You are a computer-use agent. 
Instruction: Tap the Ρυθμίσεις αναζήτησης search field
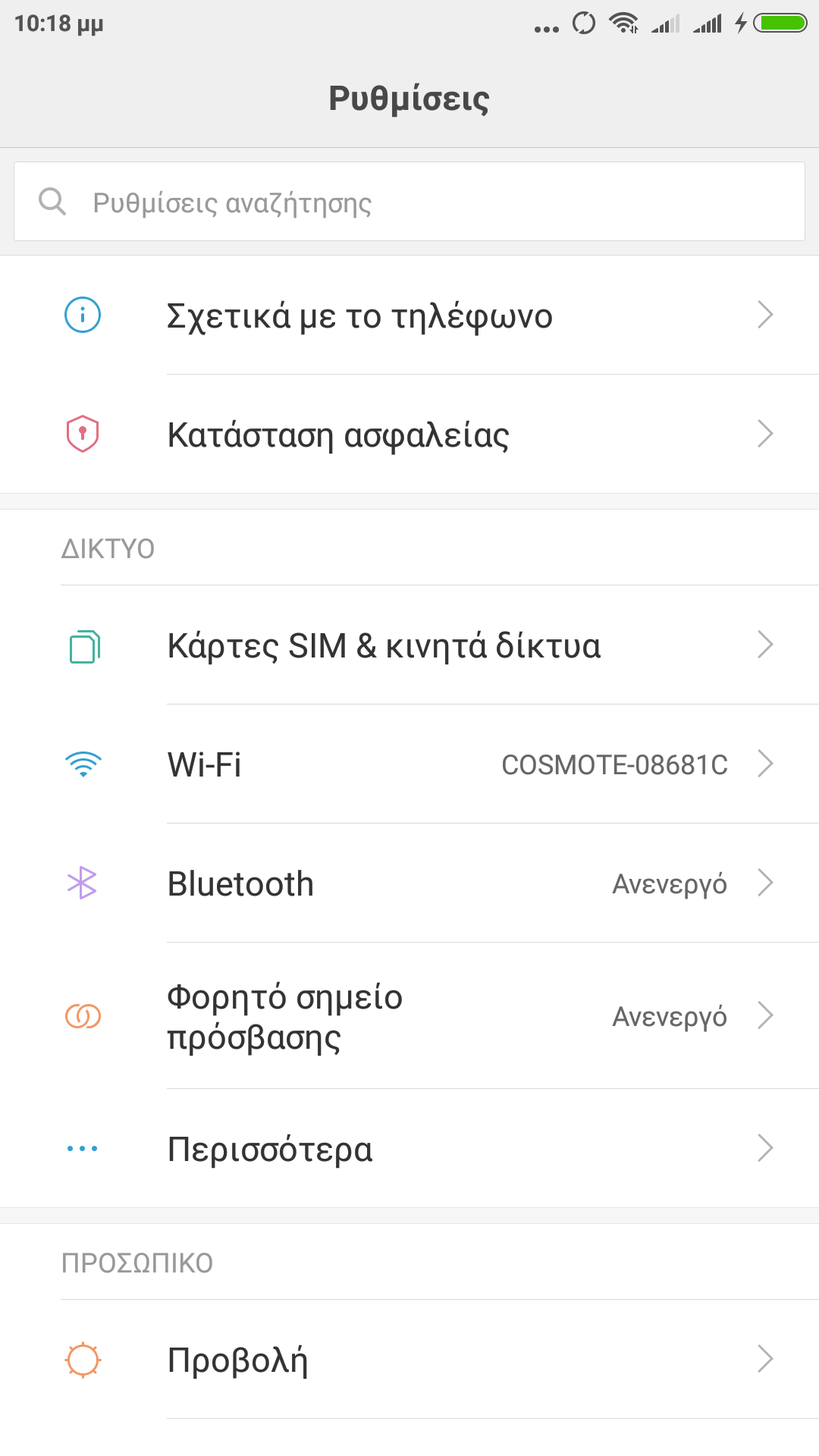click(x=409, y=202)
